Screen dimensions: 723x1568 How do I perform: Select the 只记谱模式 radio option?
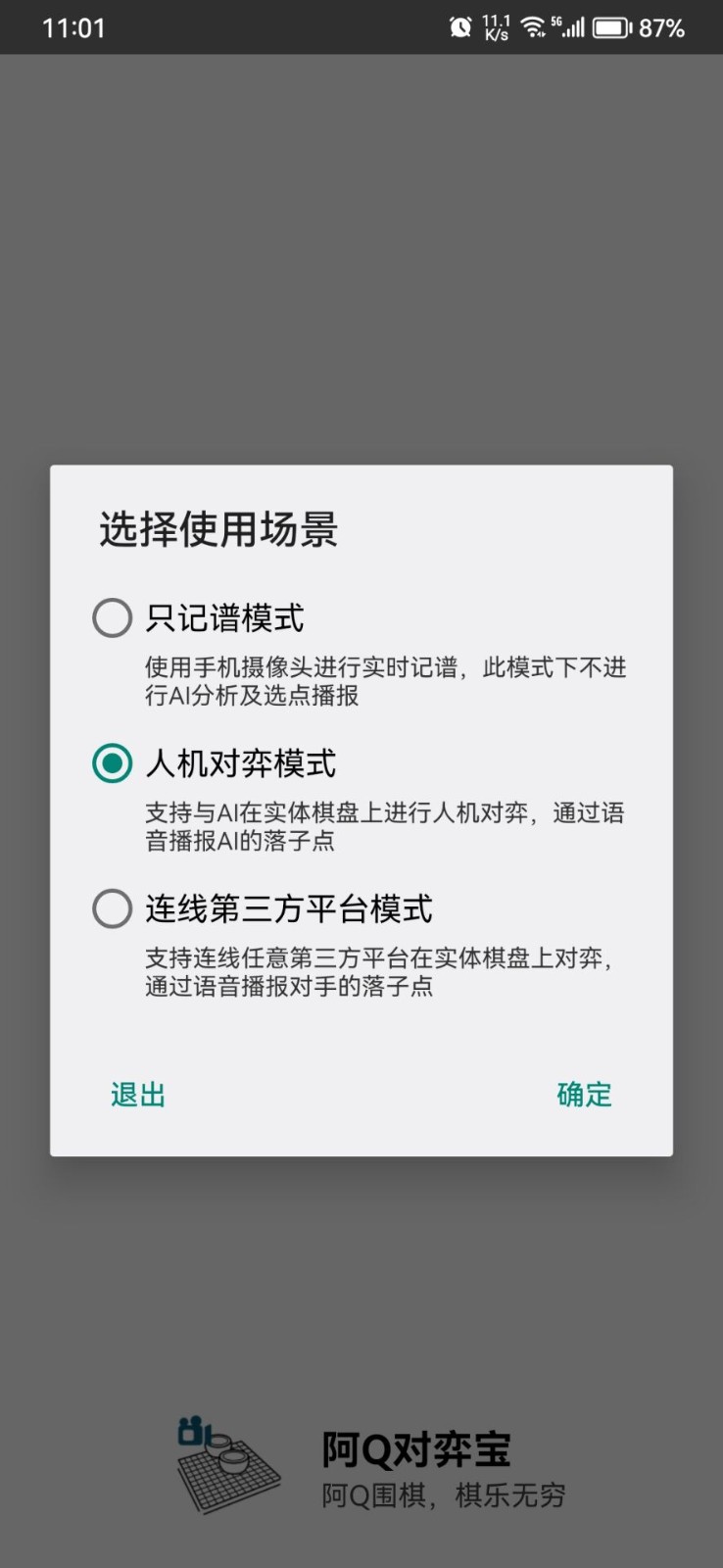[112, 618]
